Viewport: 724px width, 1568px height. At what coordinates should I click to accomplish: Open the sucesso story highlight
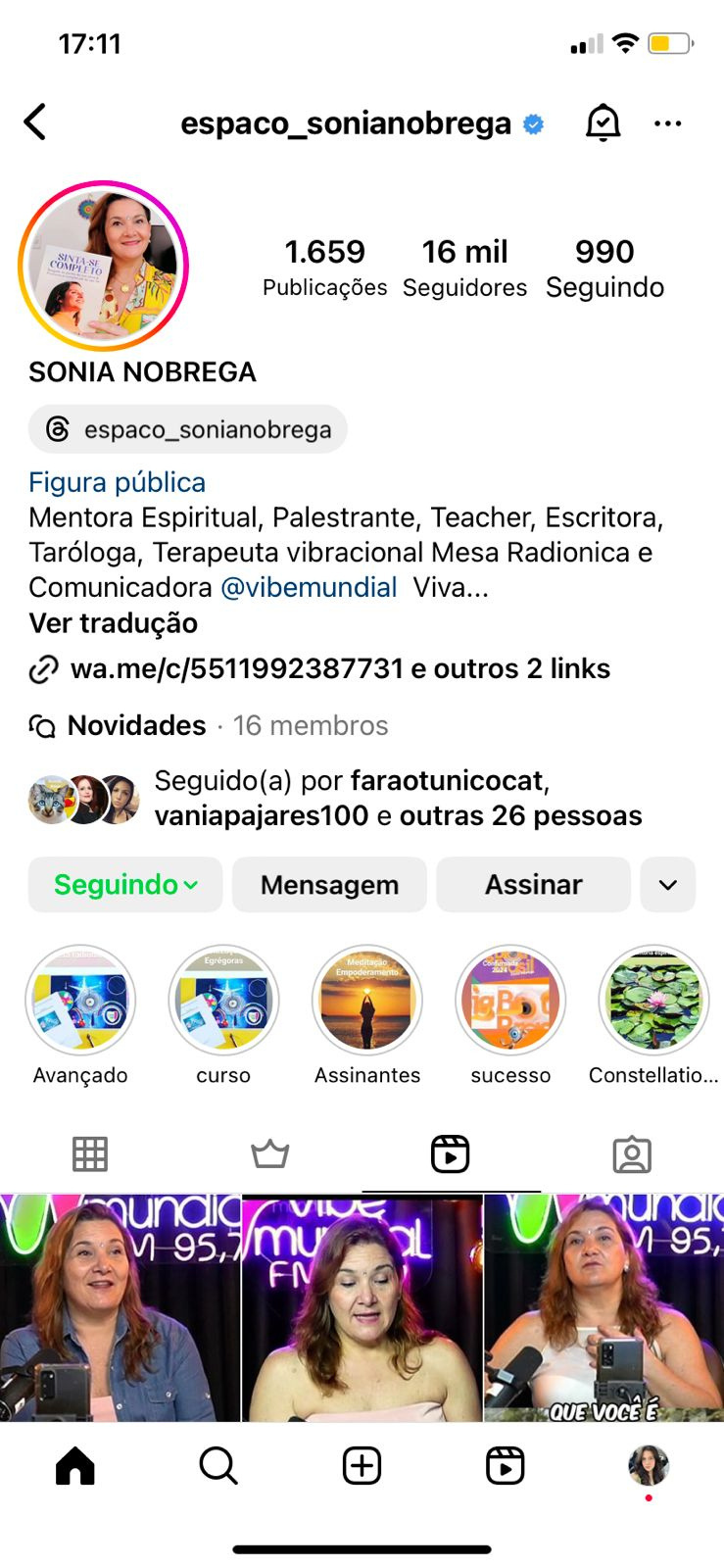(x=510, y=1001)
